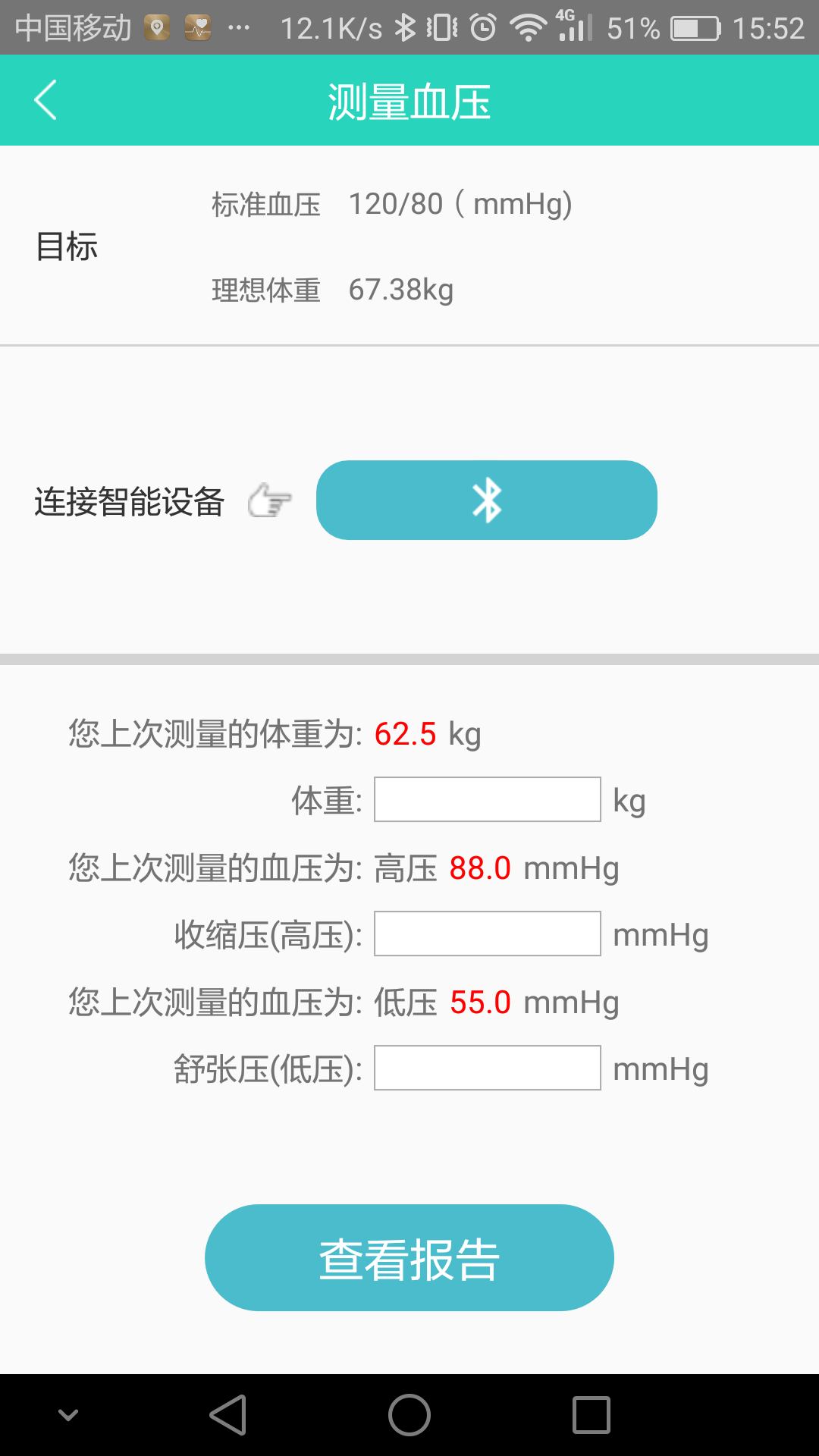Screen dimensions: 819x1456
Task: Tap the system home button
Action: point(409,1415)
